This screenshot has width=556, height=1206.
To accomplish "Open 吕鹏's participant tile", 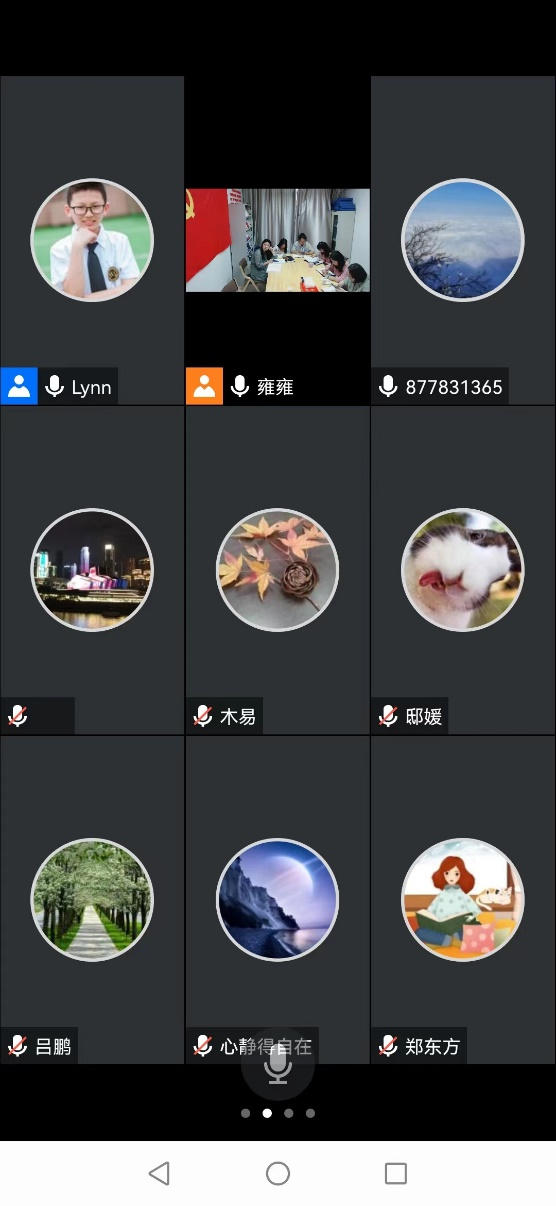I will (92, 900).
